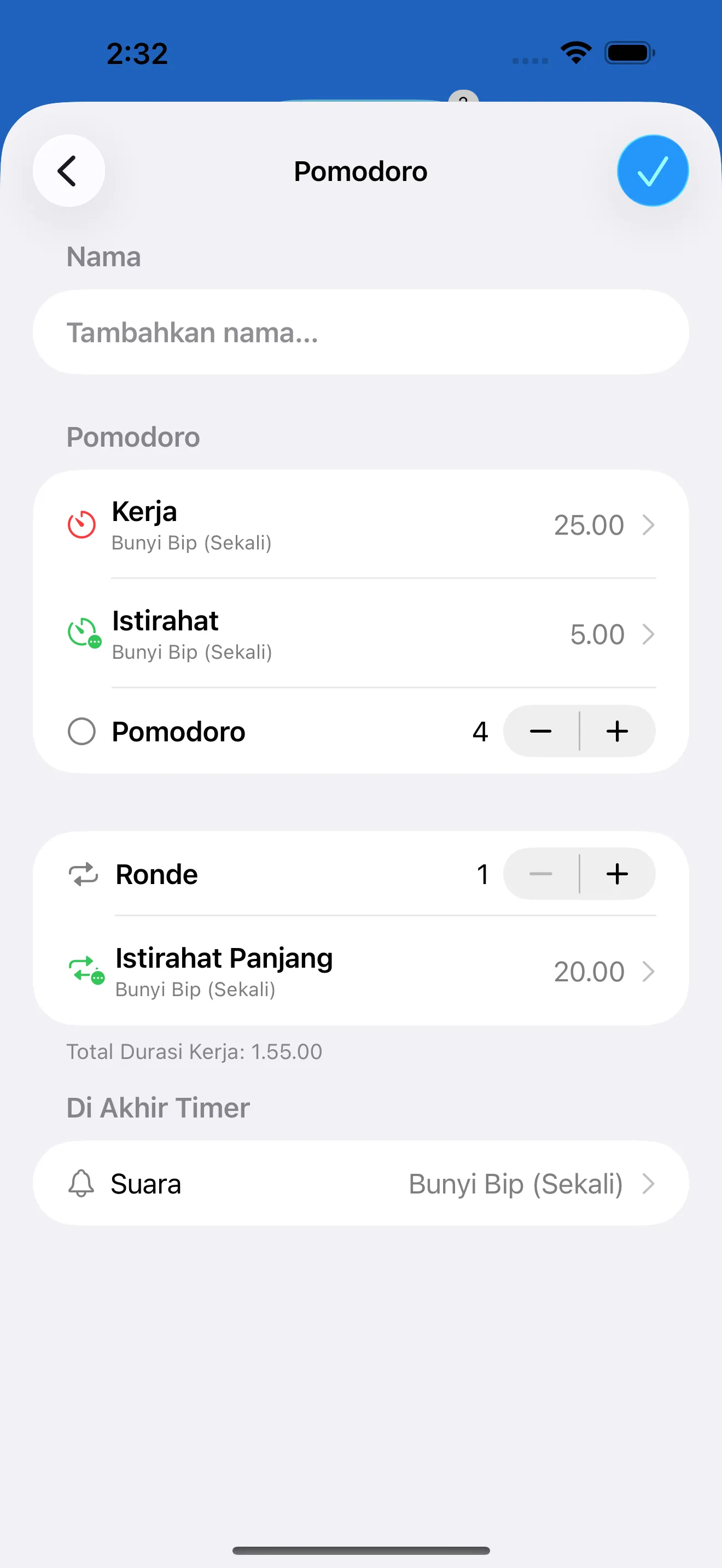722x1568 pixels.
Task: Increase the Pomodoro count with plus
Action: (618, 731)
